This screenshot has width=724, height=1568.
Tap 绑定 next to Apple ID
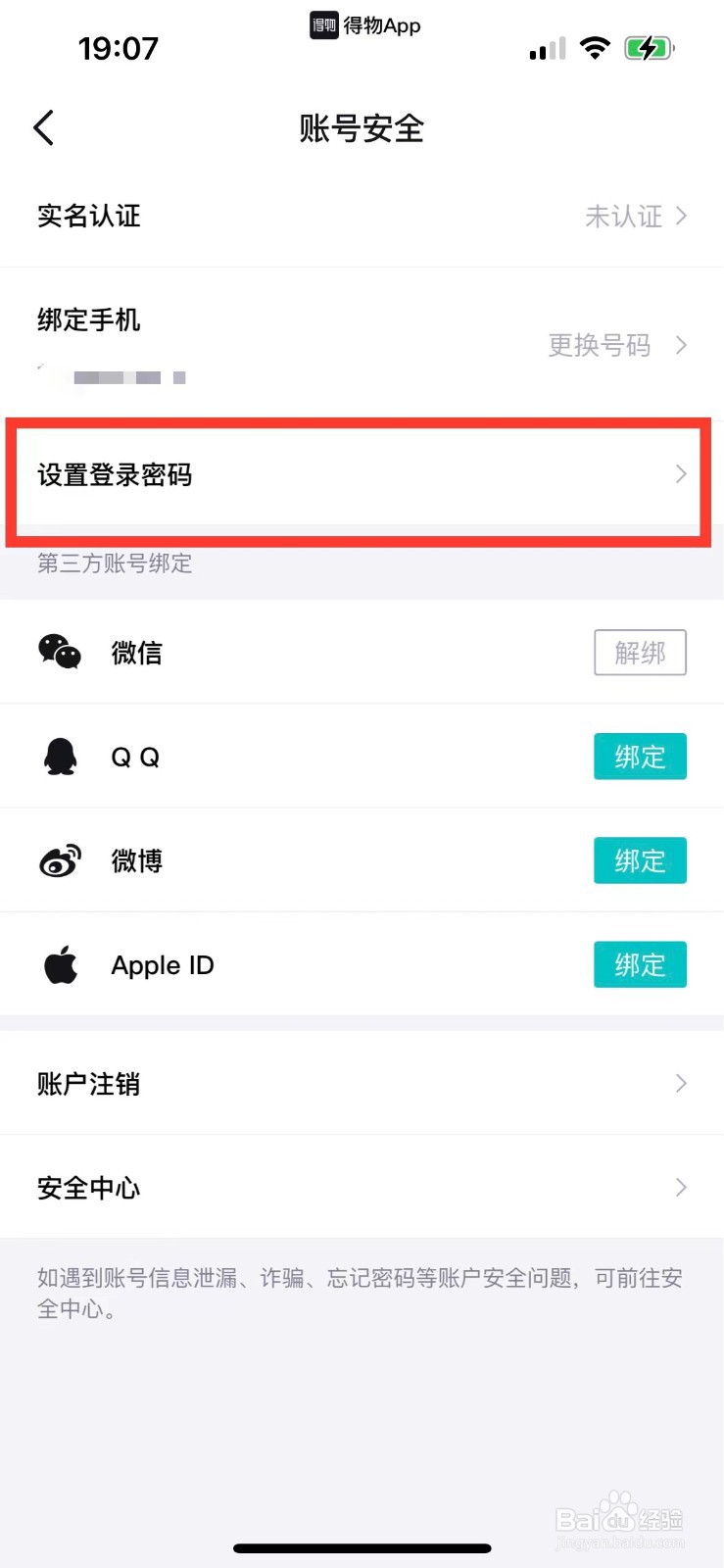(640, 963)
